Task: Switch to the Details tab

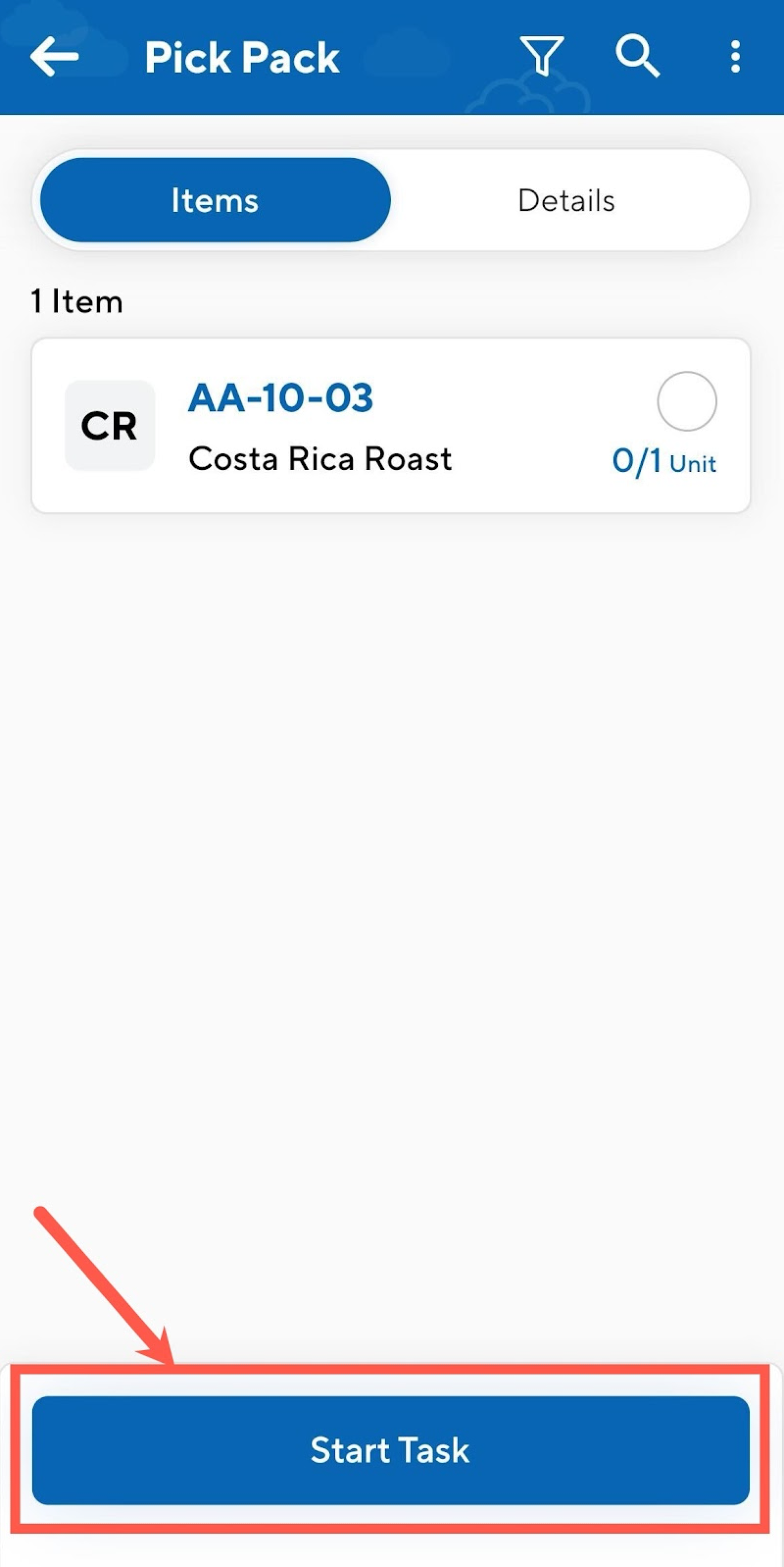Action: coord(566,200)
